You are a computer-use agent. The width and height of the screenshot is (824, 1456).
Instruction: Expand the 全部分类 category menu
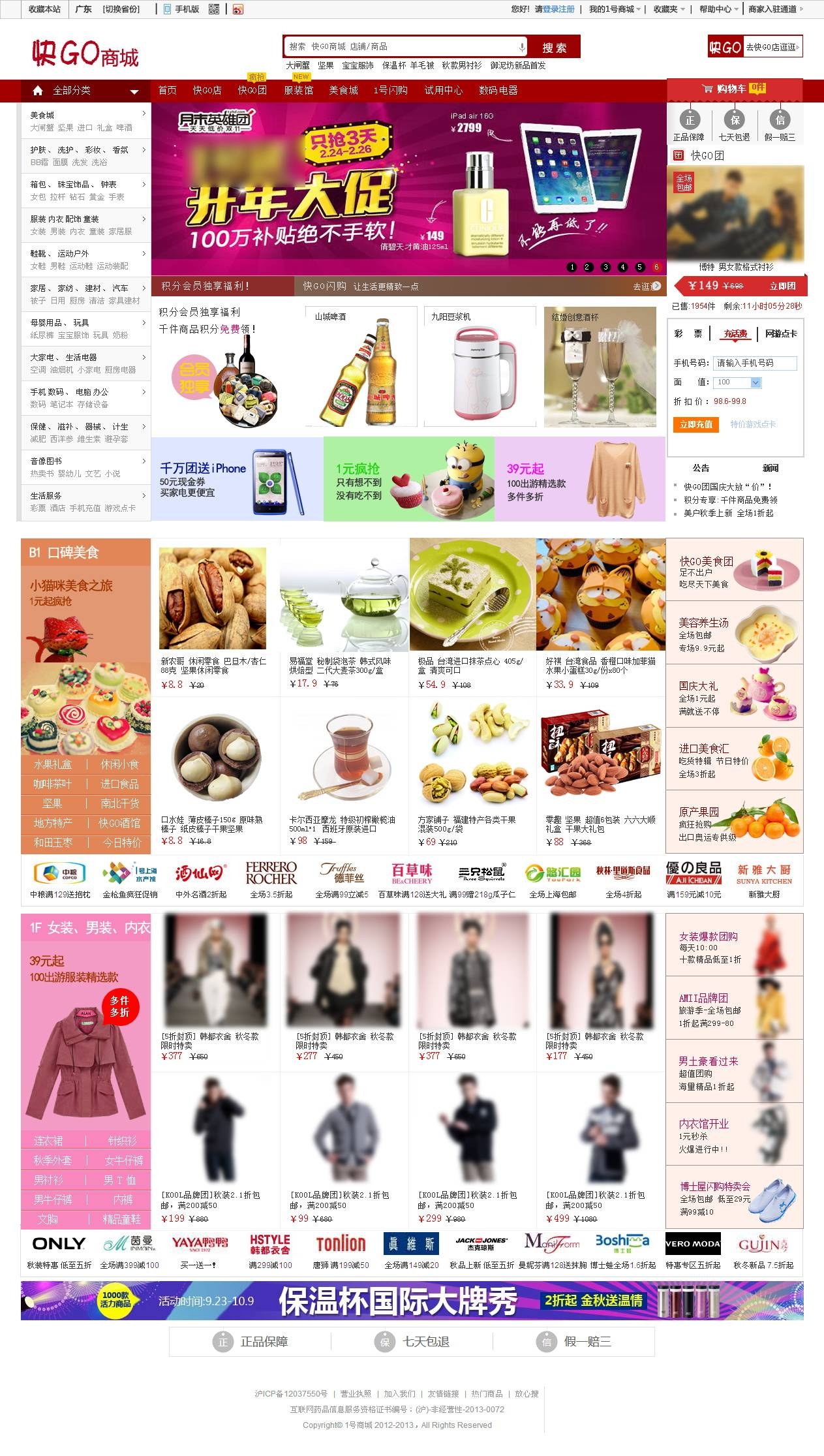pyautogui.click(x=85, y=91)
